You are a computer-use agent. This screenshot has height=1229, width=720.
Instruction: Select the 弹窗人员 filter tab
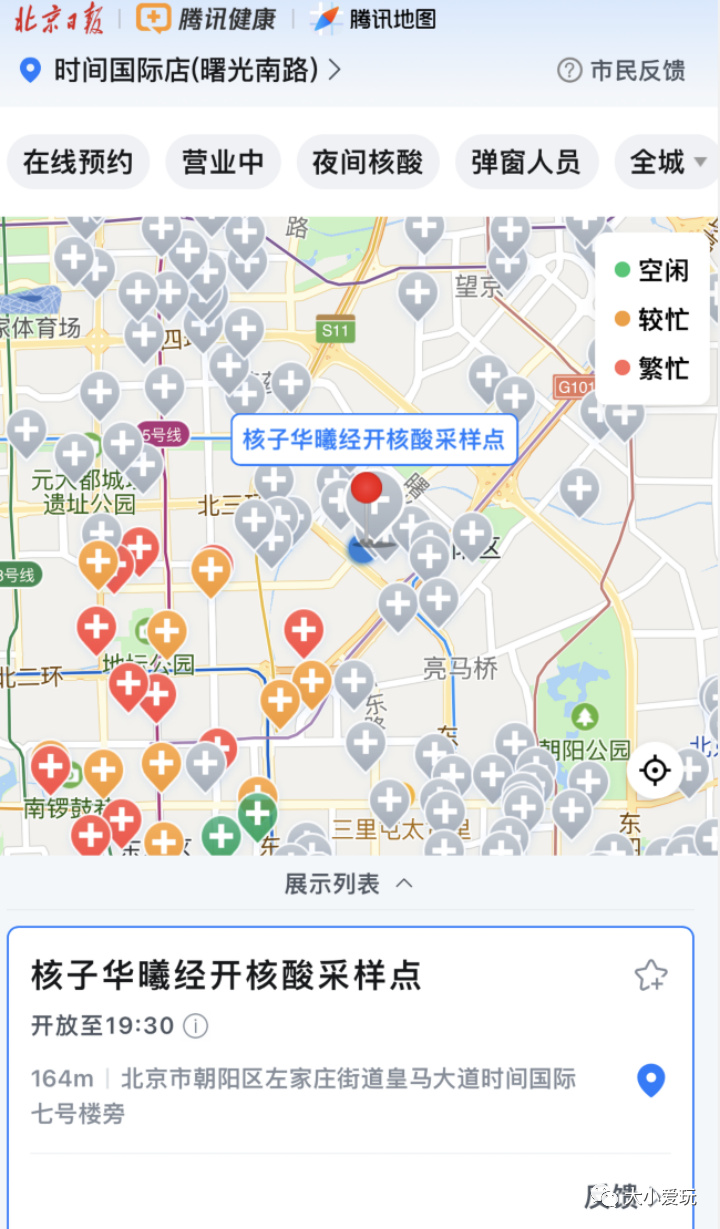[x=527, y=161]
